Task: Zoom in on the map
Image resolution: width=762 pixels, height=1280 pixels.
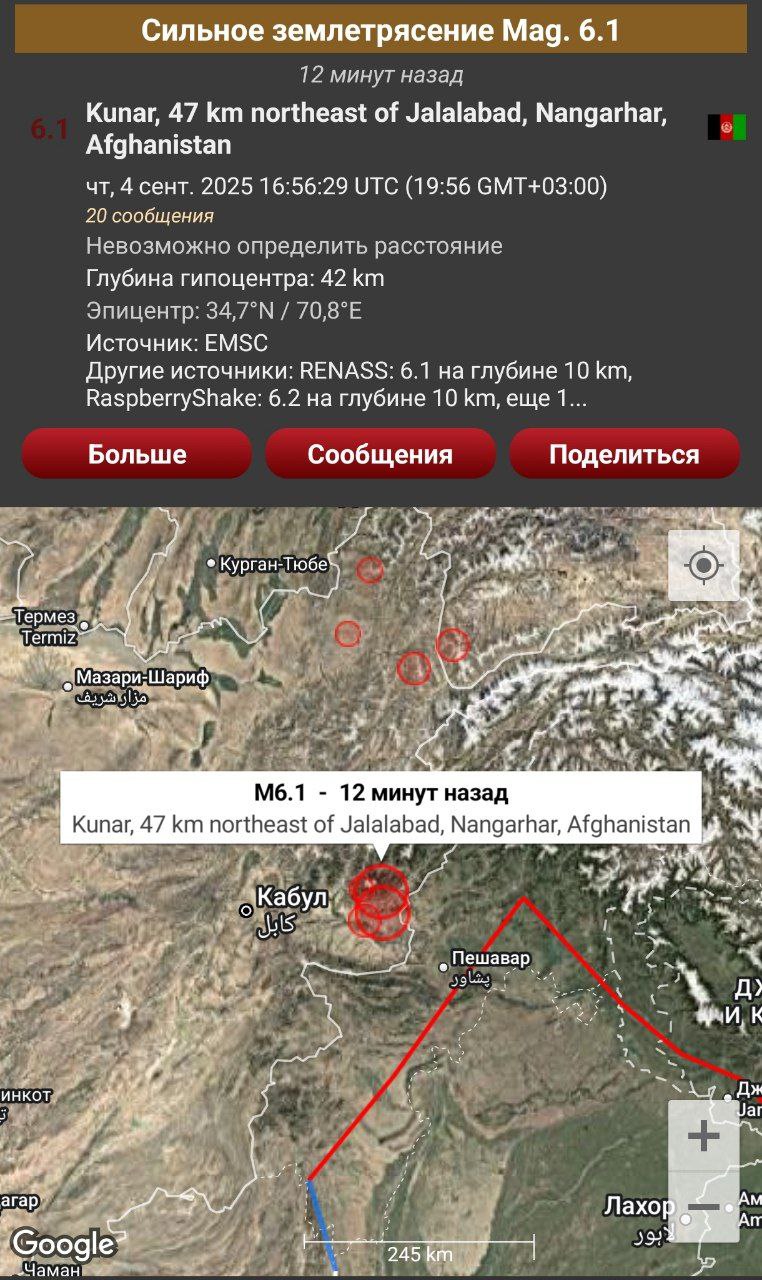Action: click(x=704, y=1136)
